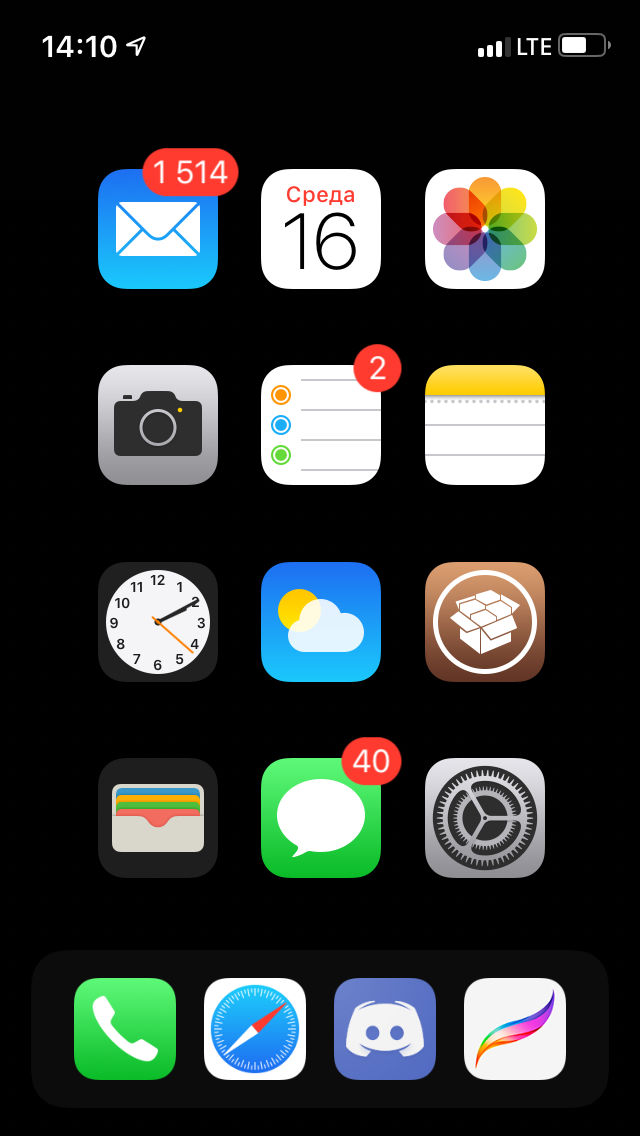Check the Weather app
The width and height of the screenshot is (640, 1136).
321,622
